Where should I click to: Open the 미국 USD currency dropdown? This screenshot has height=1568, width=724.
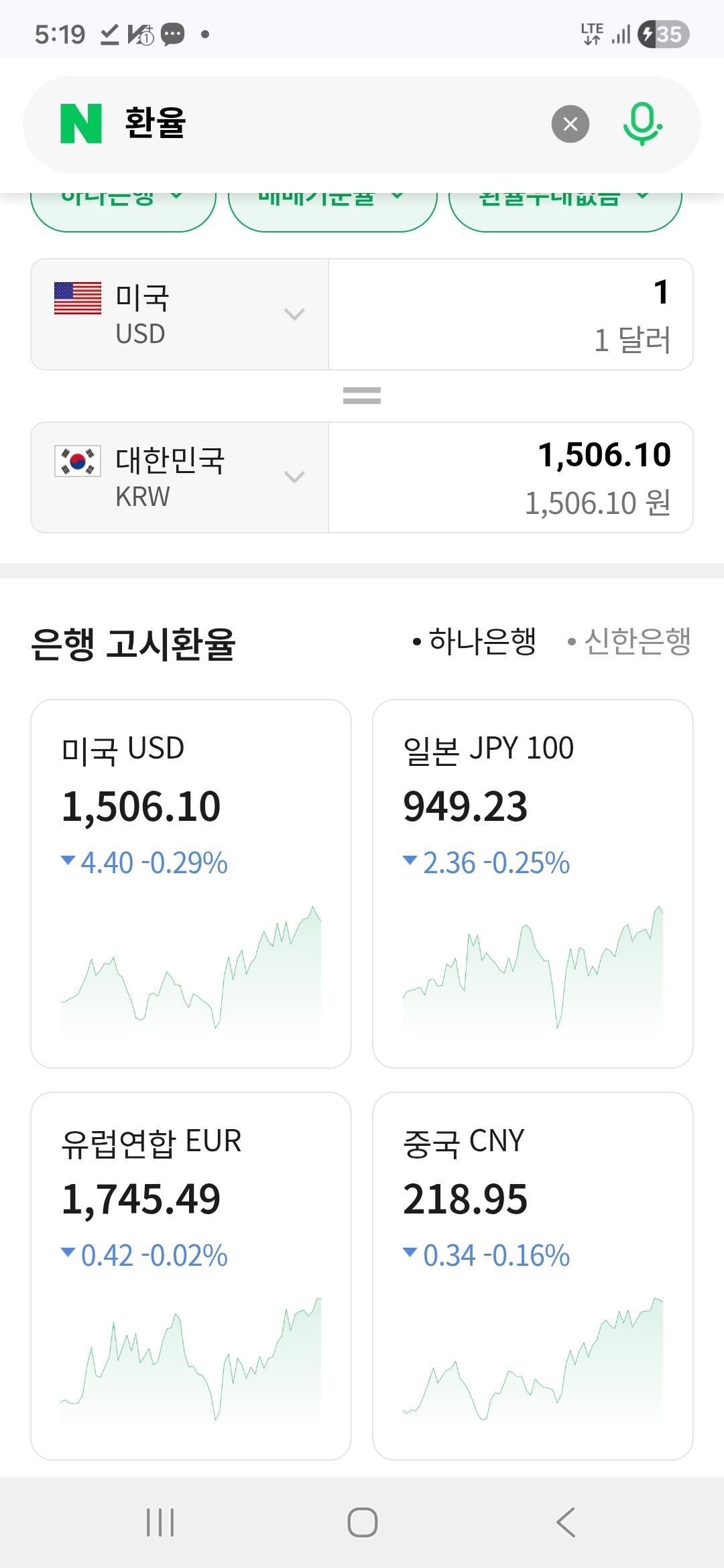click(x=180, y=314)
